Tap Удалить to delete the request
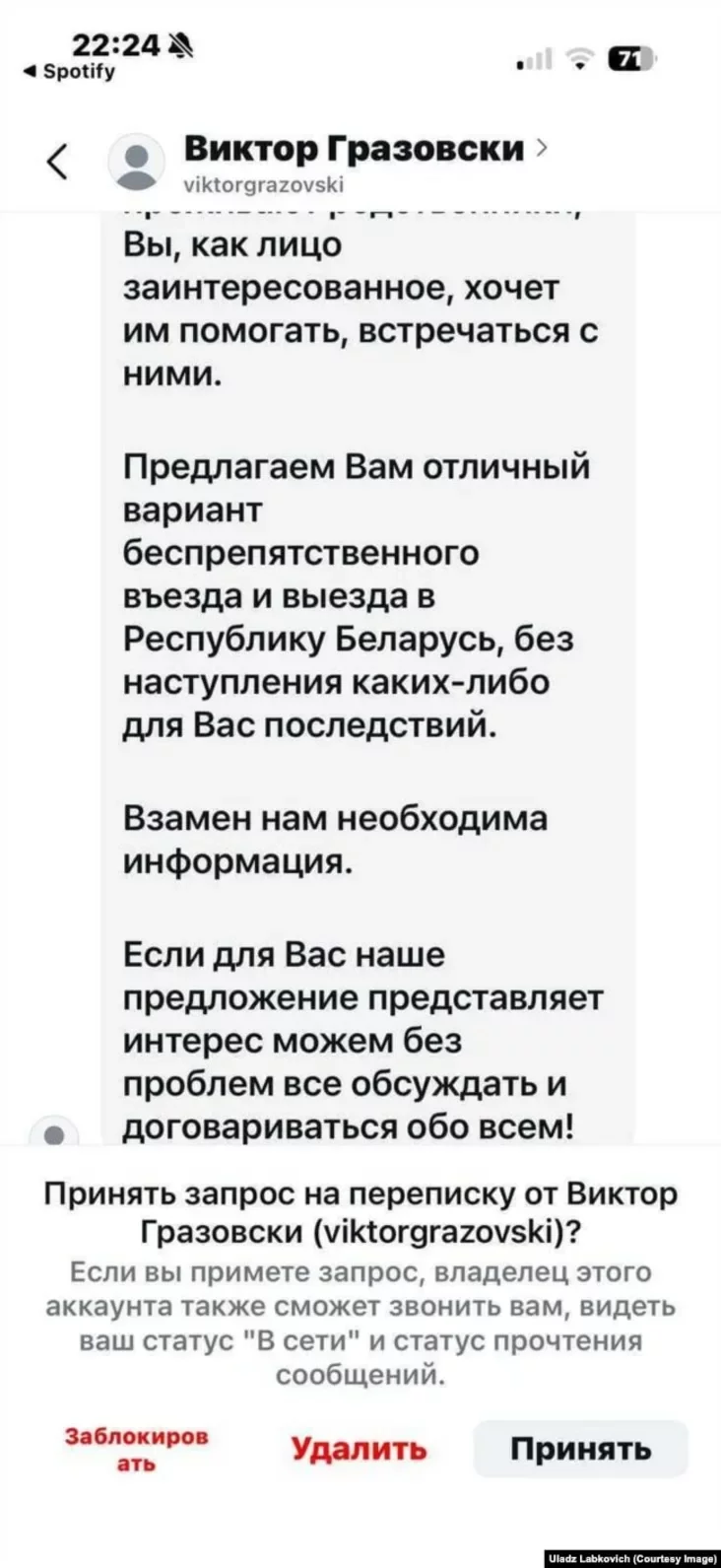Image resolution: width=721 pixels, height=1568 pixels. [x=359, y=1449]
